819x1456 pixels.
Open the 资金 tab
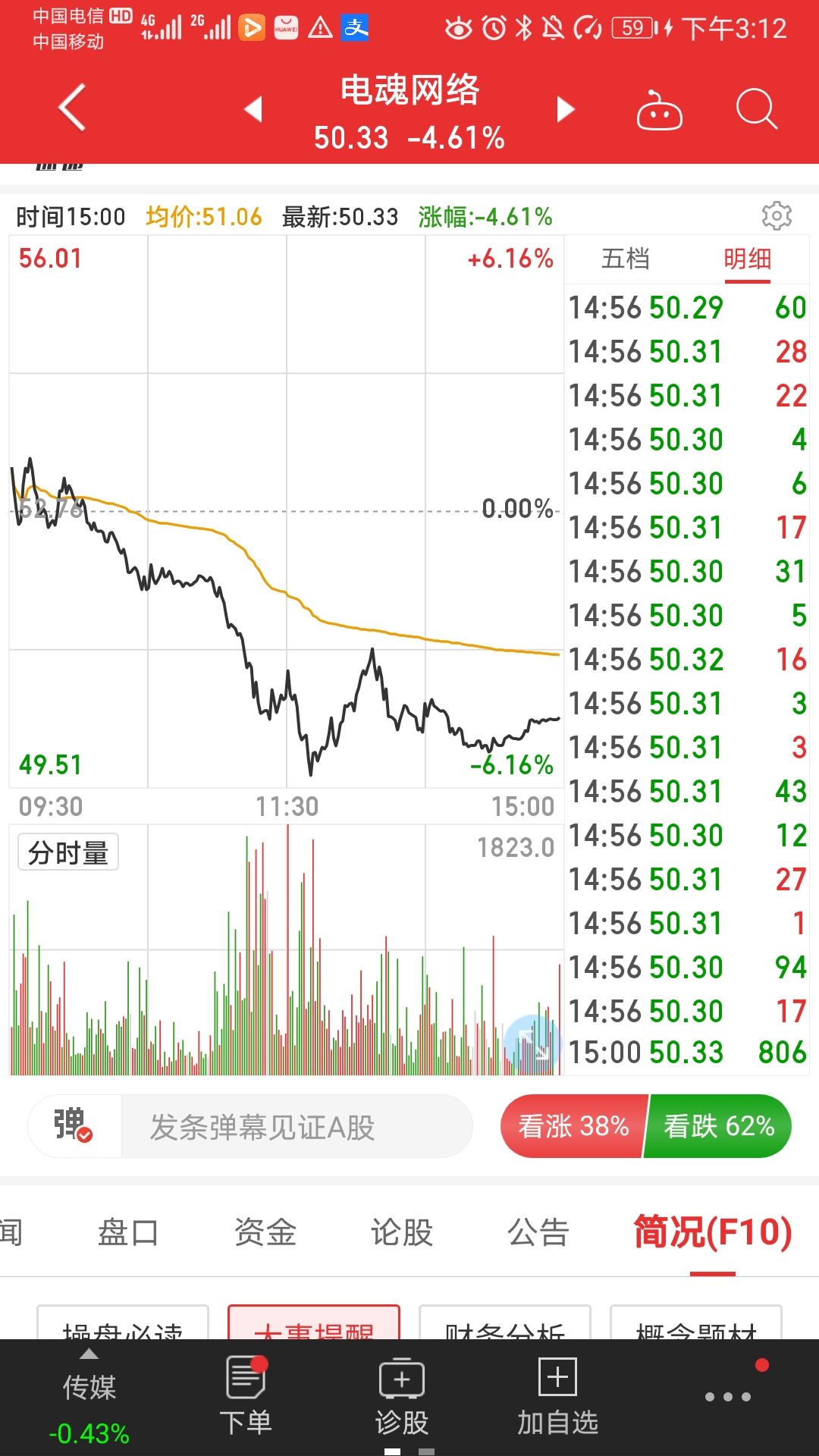click(265, 1232)
